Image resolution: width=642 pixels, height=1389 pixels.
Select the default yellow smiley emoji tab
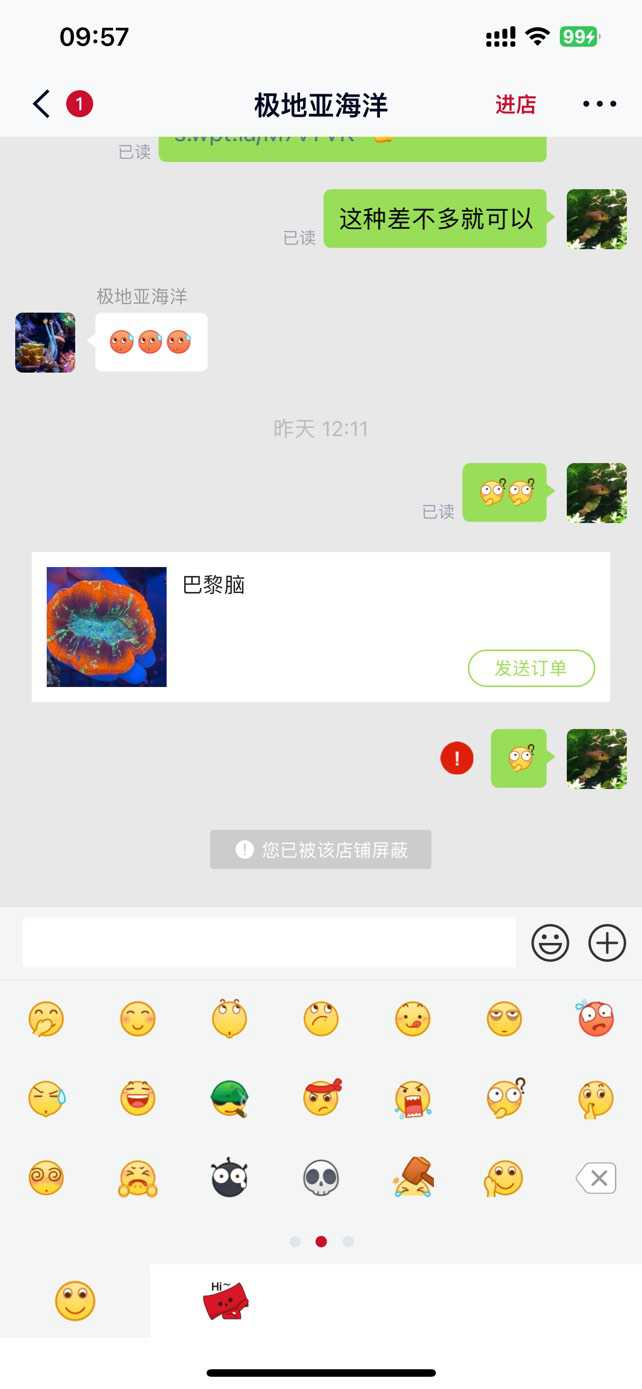pos(75,1301)
